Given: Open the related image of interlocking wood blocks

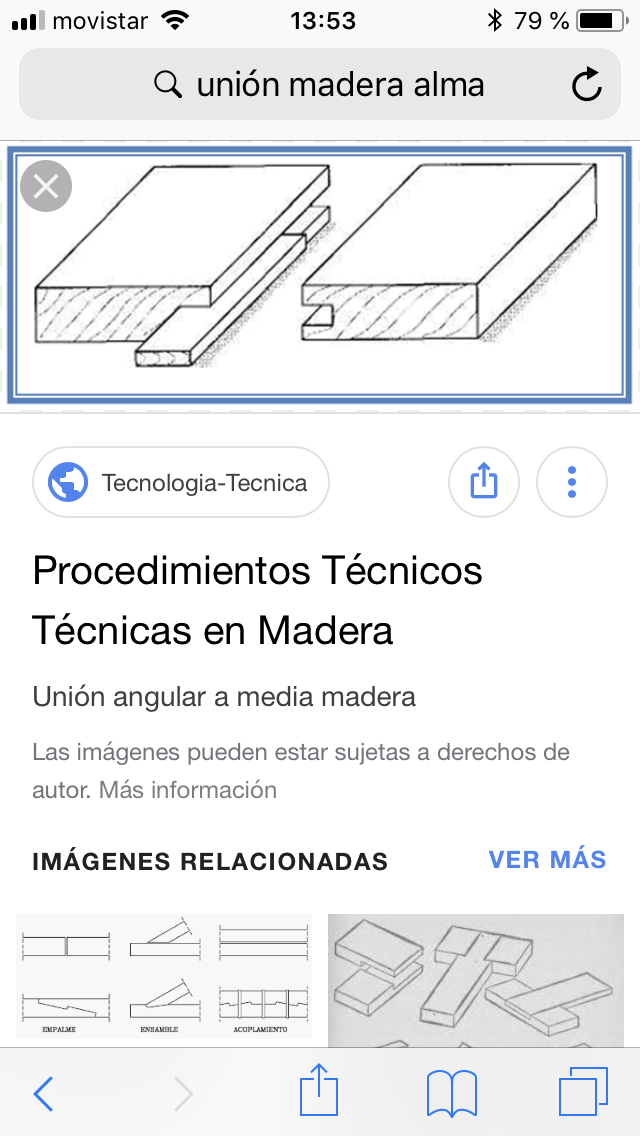Looking at the screenshot, I should (476, 980).
